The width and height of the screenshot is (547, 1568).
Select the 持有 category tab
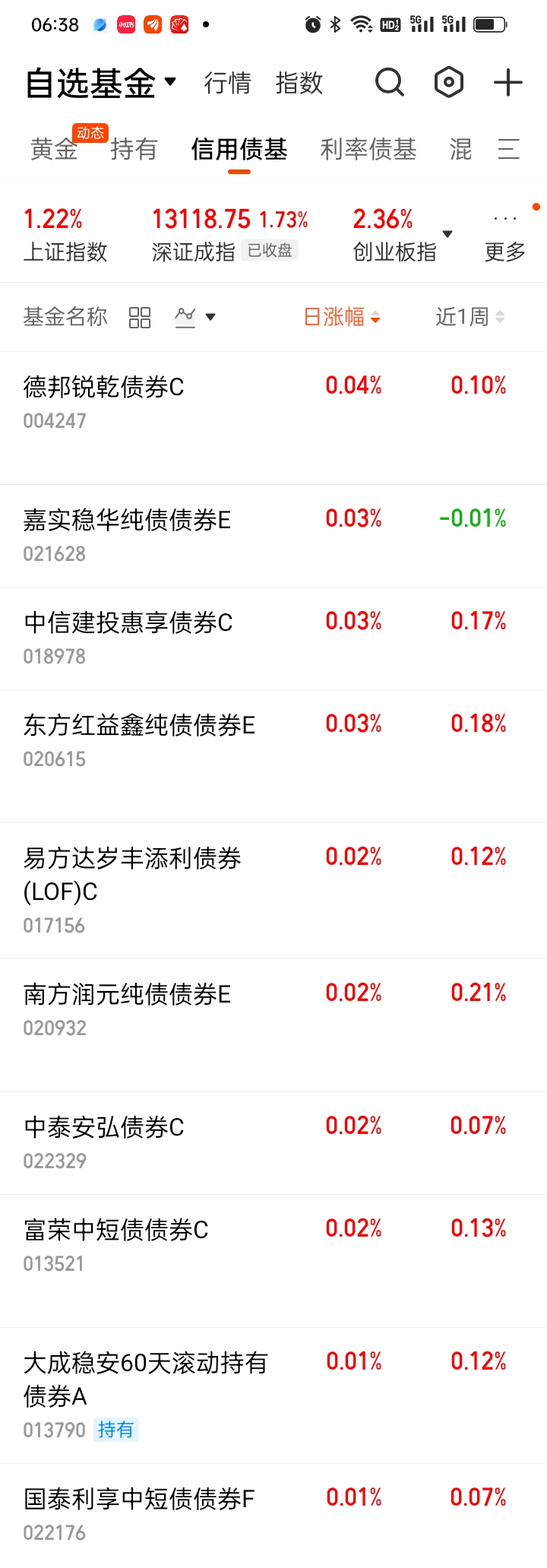coord(134,149)
